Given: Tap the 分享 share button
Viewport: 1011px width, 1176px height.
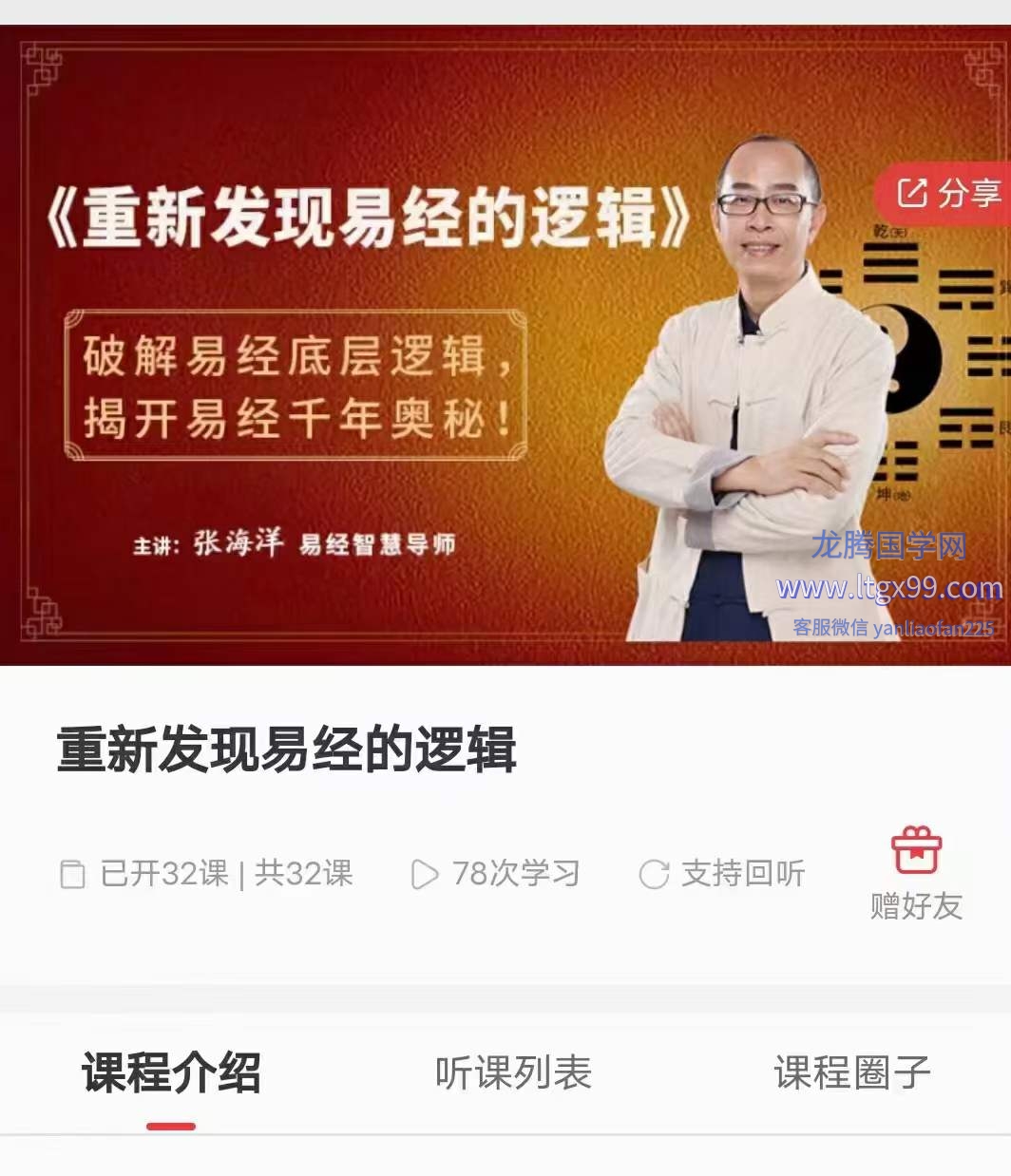Looking at the screenshot, I should [947, 194].
